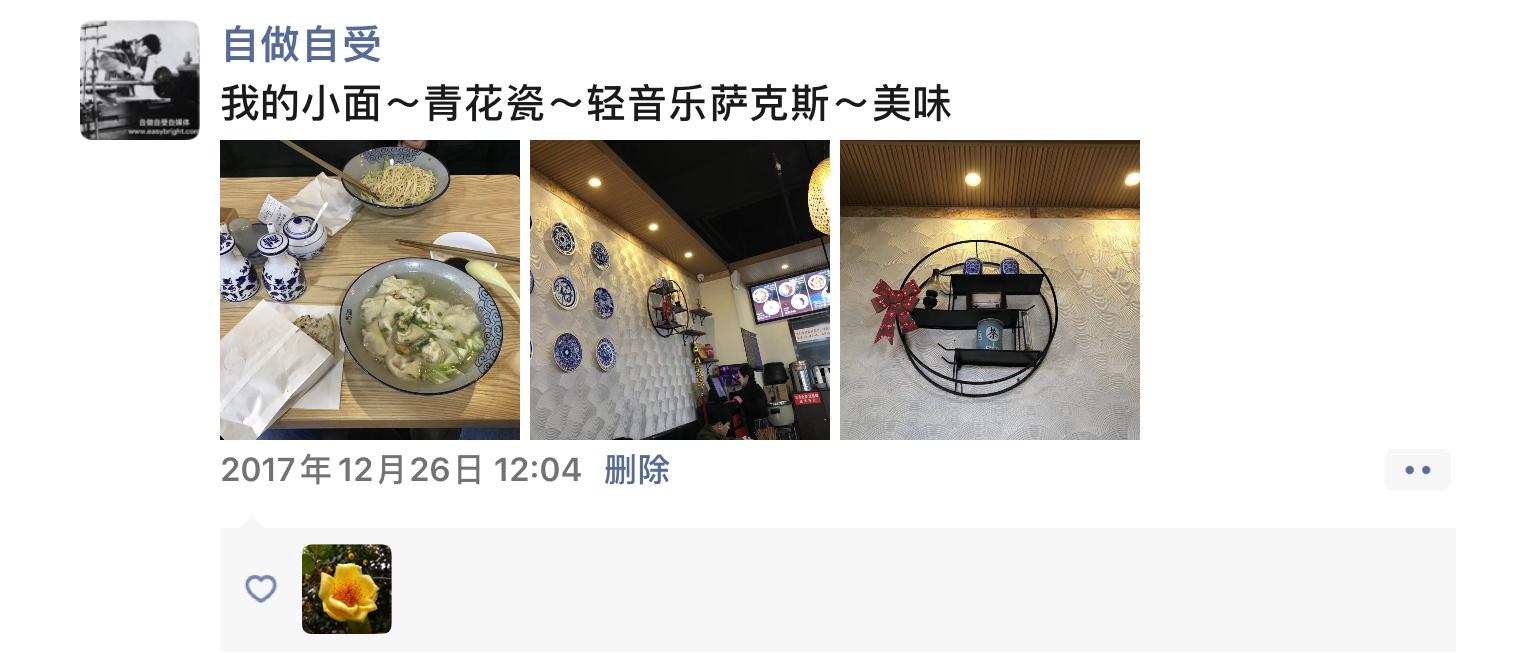Open the blue plates wall photo
Image resolution: width=1536 pixels, height=653 pixels.
[679, 290]
